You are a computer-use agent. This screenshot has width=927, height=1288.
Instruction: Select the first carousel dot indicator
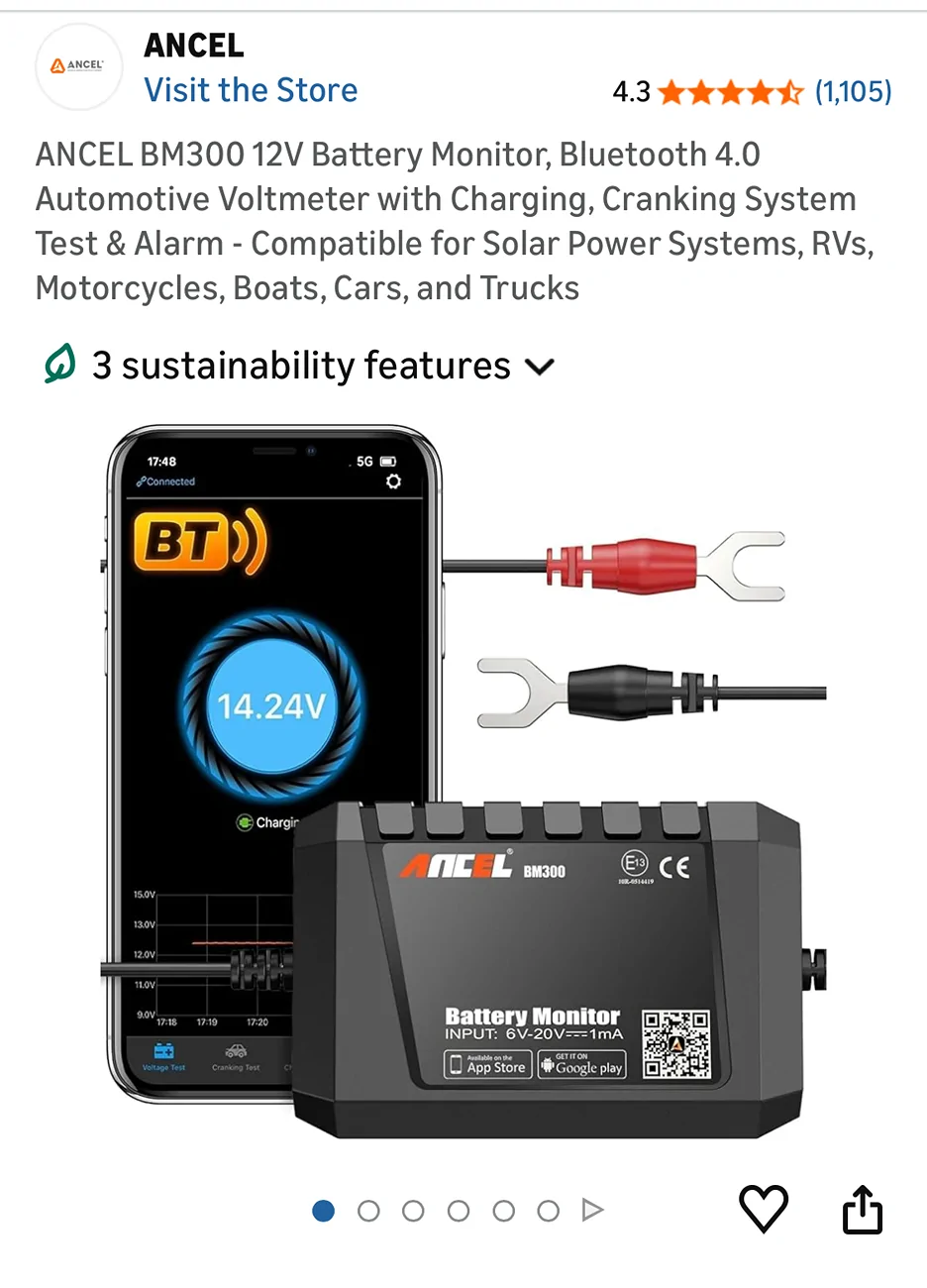point(323,1211)
